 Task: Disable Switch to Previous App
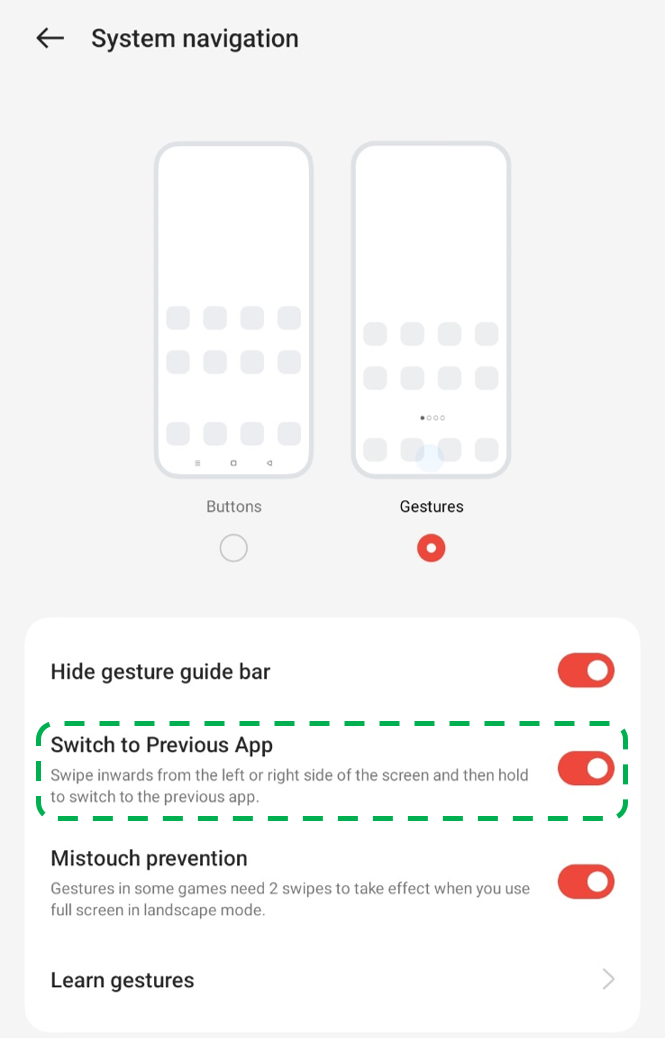tap(586, 769)
